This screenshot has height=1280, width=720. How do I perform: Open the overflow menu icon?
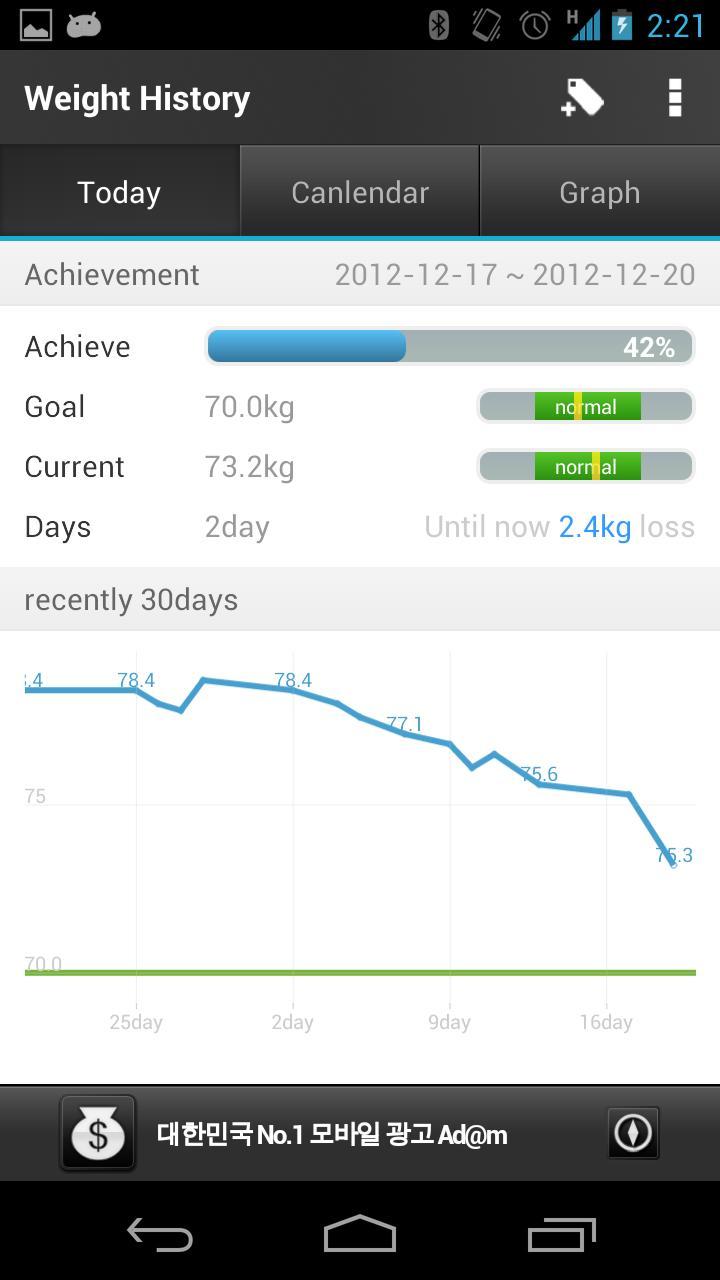[675, 97]
